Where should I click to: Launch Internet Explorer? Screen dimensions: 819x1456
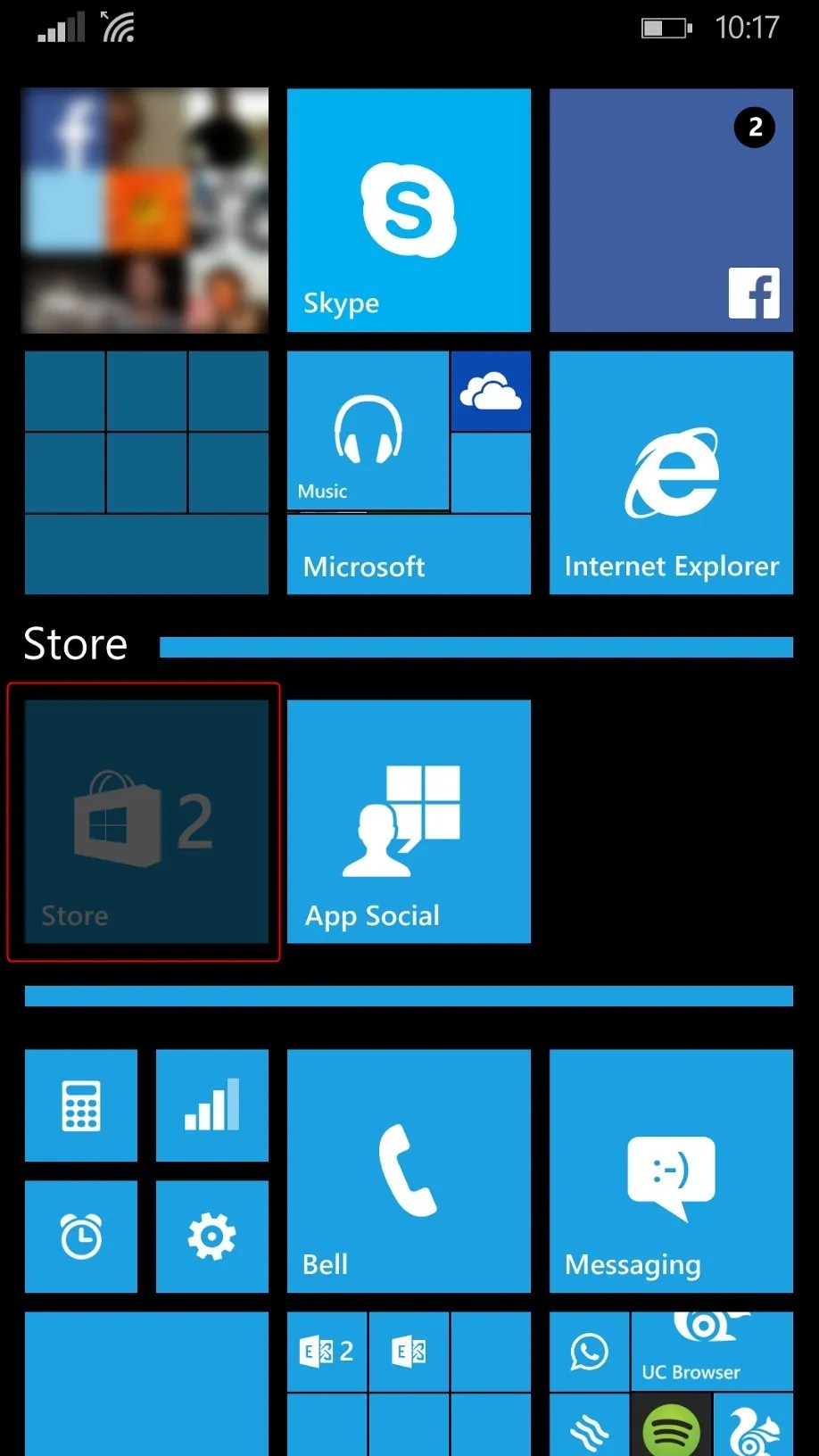pyautogui.click(x=671, y=472)
